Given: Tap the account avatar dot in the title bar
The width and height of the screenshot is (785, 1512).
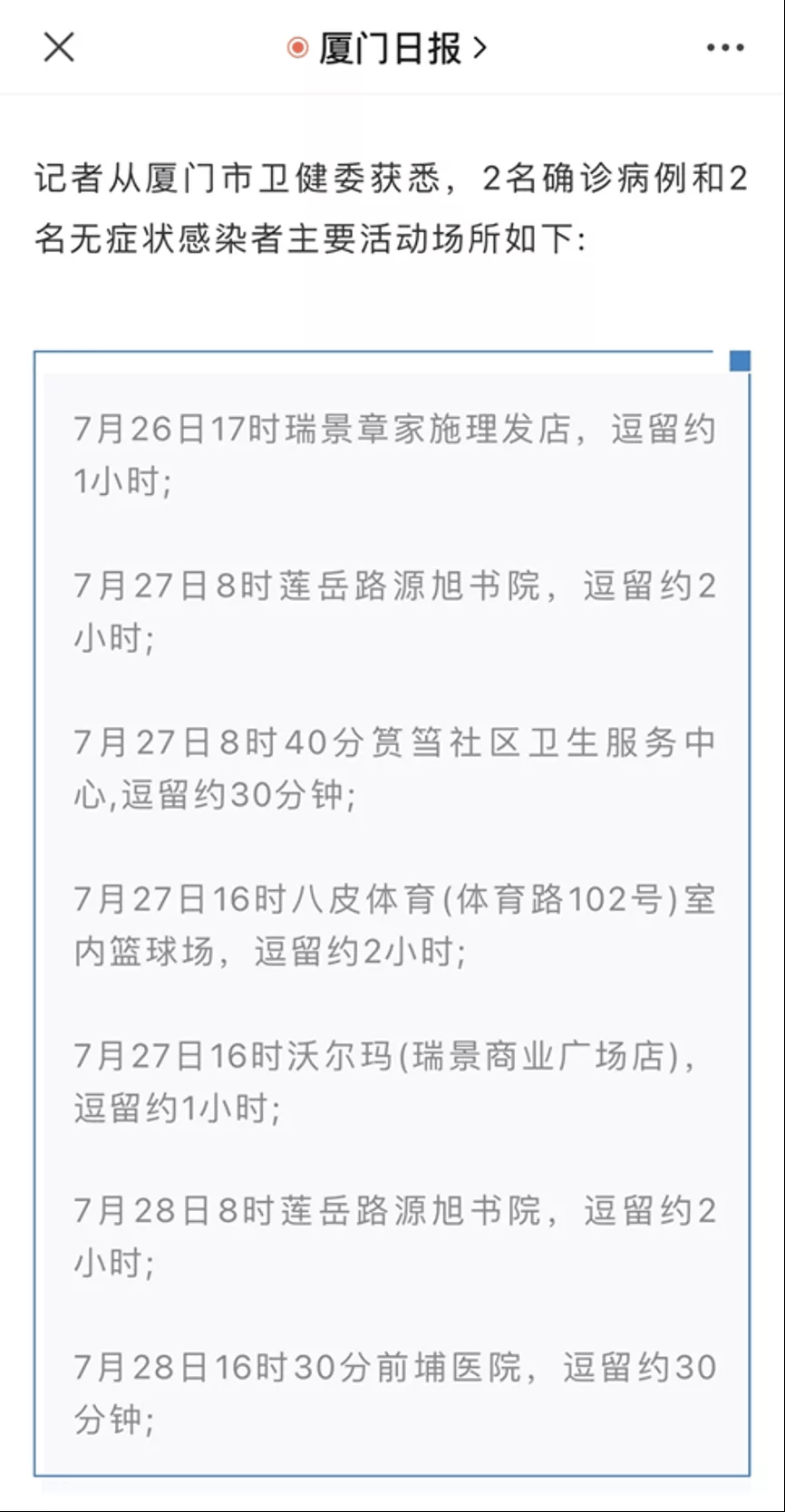Looking at the screenshot, I should click(296, 47).
